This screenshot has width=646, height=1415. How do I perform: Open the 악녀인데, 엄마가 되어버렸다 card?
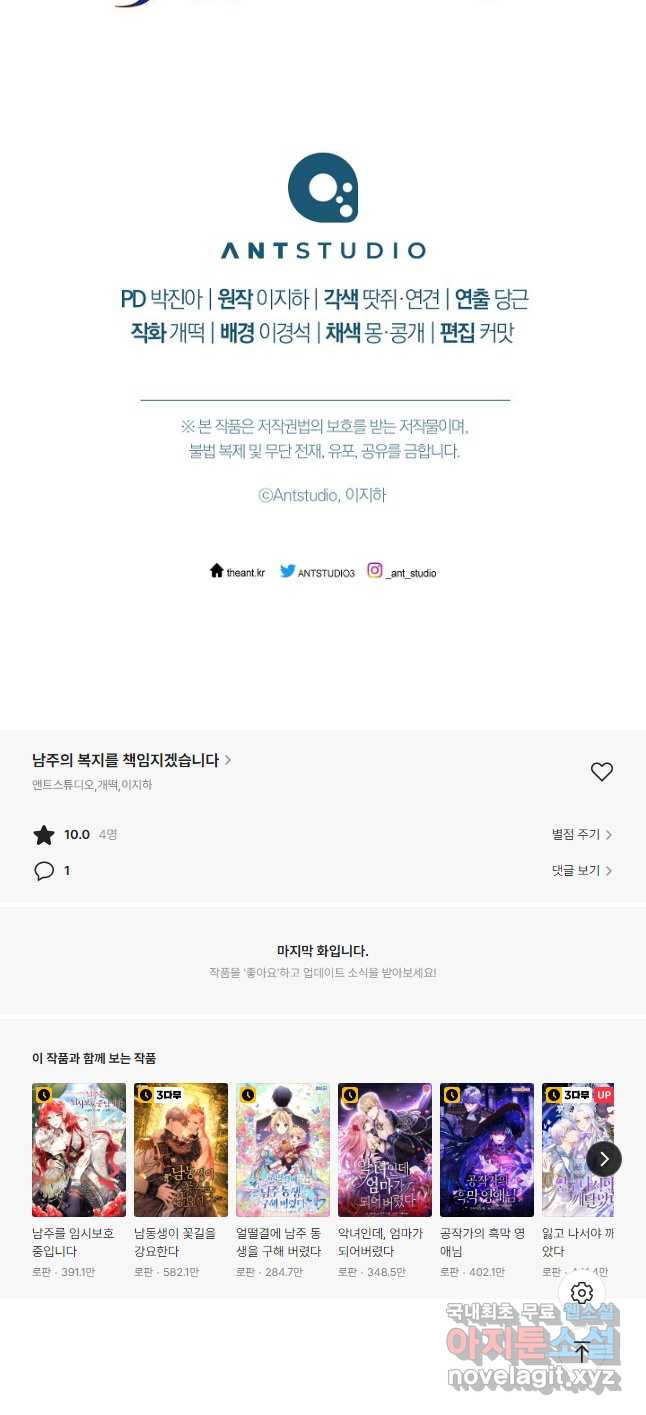click(x=385, y=1150)
